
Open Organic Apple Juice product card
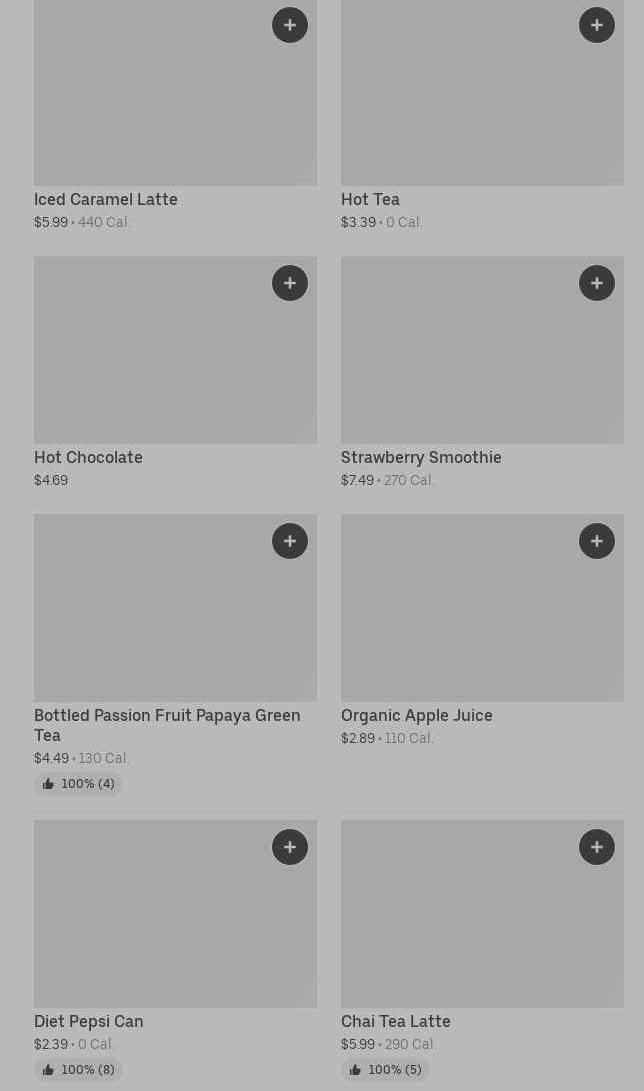[x=416, y=716]
